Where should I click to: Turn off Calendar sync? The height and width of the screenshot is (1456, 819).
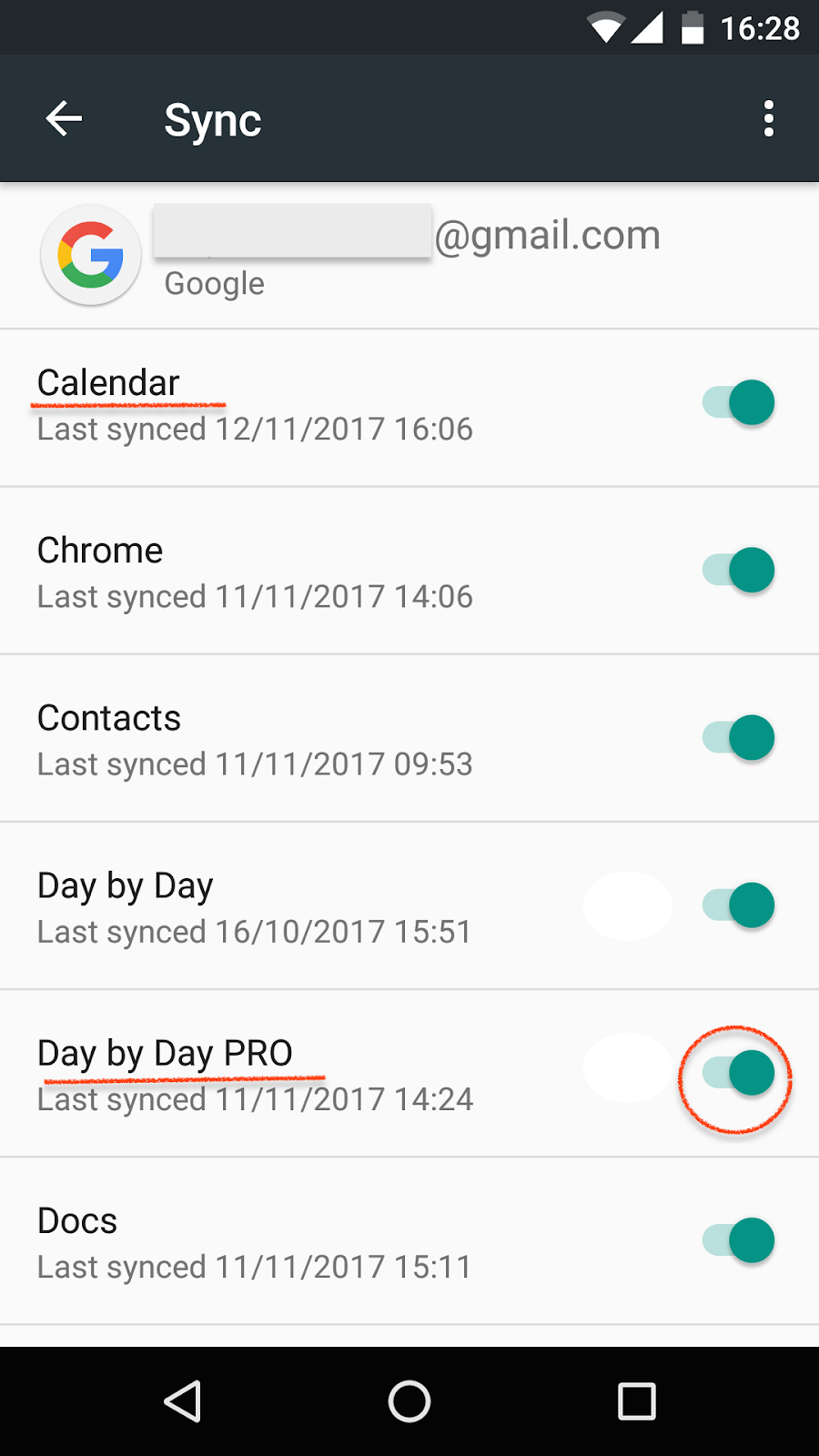[x=739, y=403]
